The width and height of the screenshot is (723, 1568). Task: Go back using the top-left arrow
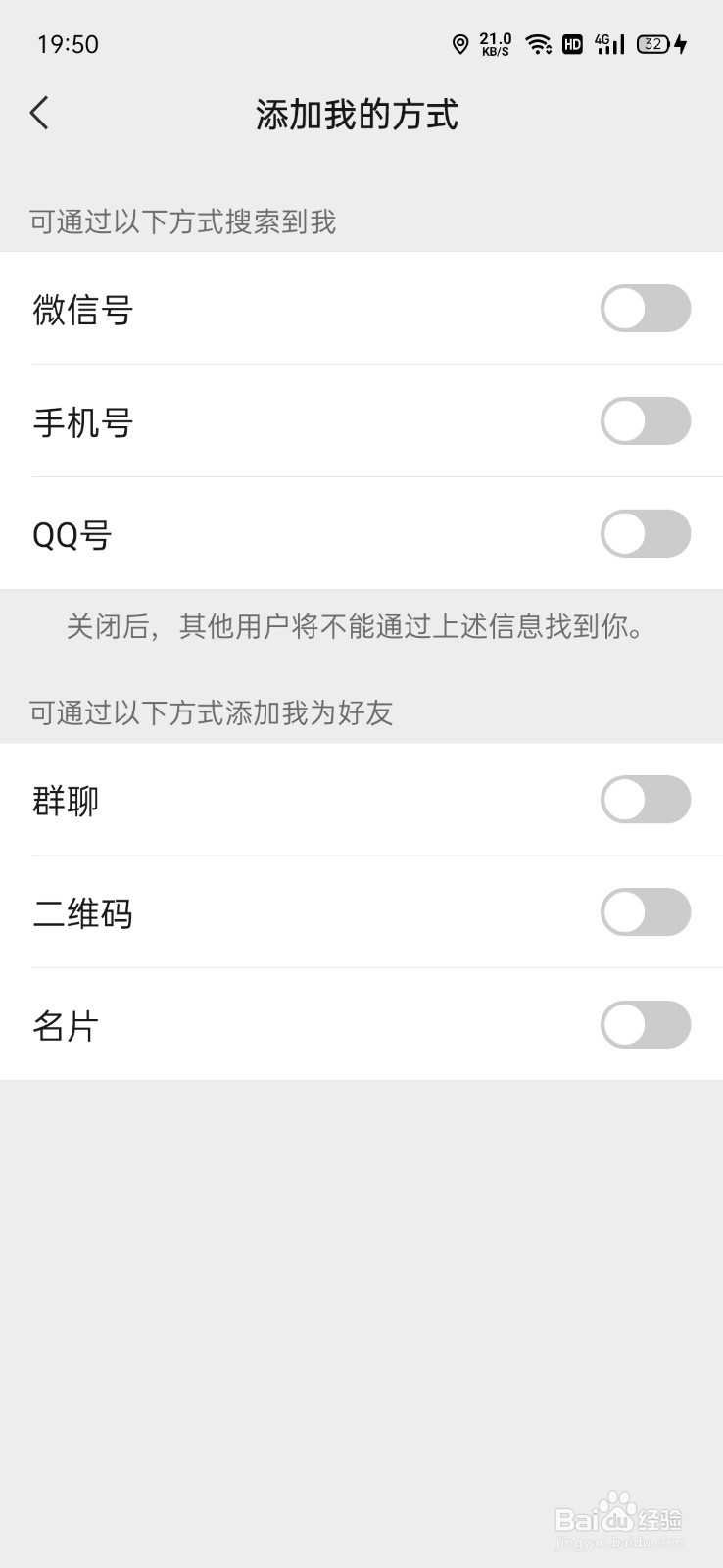pos(39,114)
